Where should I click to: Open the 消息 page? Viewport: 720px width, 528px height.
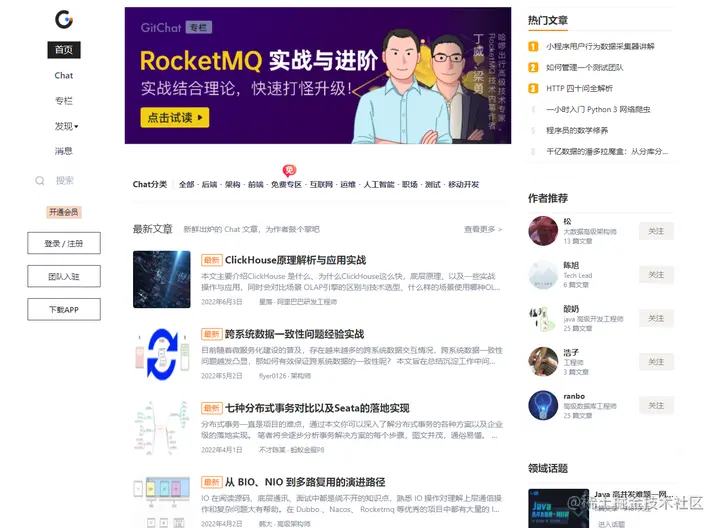(64, 151)
